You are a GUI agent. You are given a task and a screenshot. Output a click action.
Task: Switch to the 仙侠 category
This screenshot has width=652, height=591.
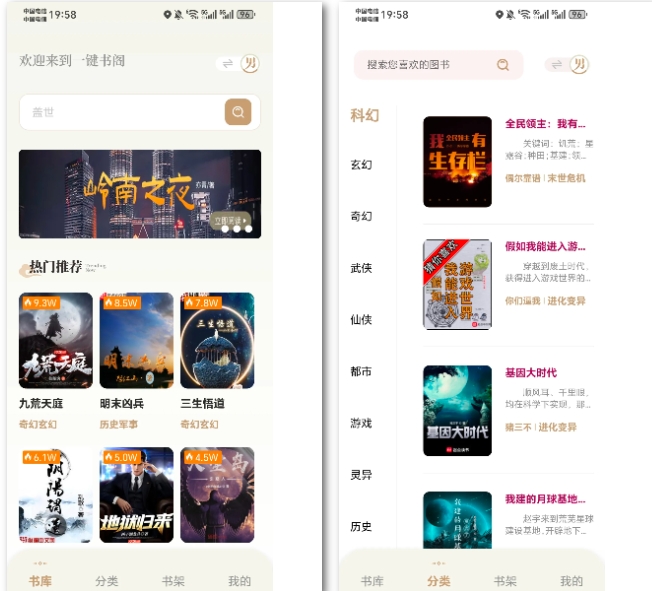coord(361,320)
